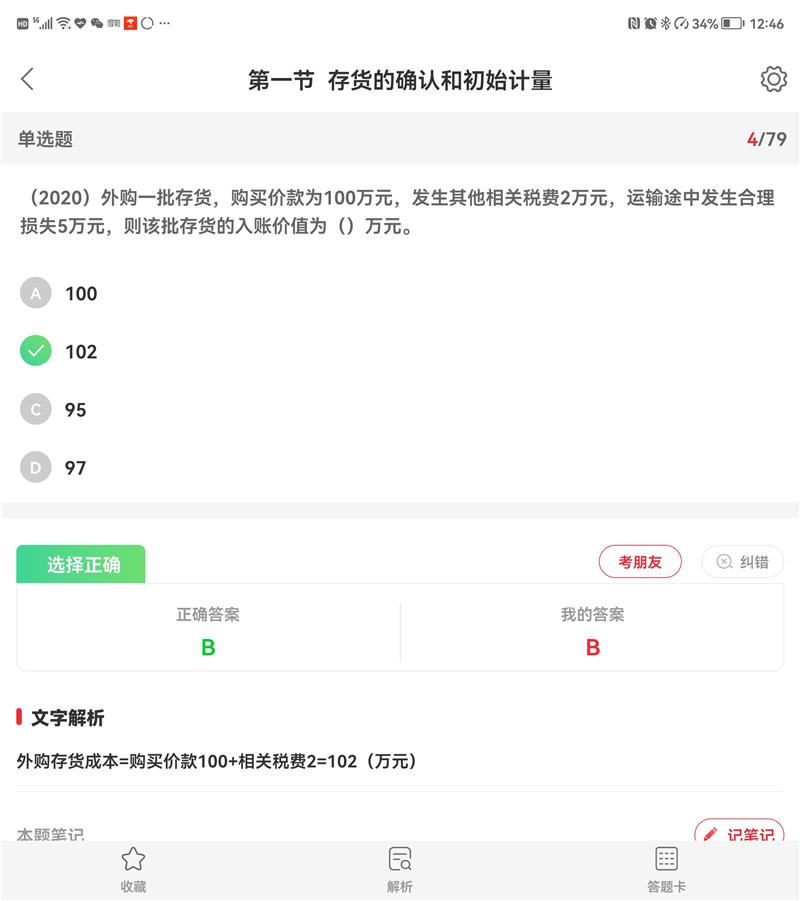Tap the 考朋友 button
Image resolution: width=800 pixels, height=901 pixels.
click(x=640, y=562)
